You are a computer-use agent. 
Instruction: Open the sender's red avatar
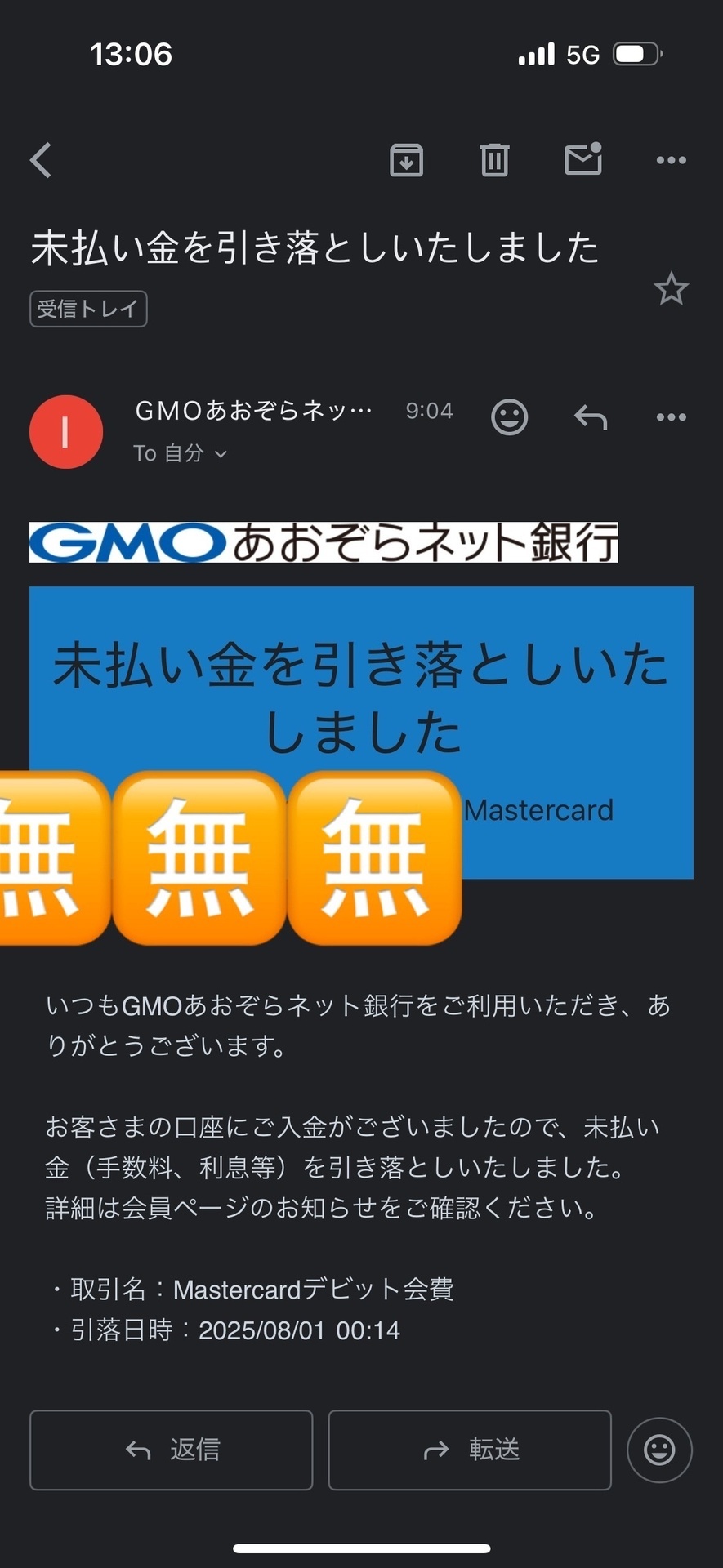[66, 432]
